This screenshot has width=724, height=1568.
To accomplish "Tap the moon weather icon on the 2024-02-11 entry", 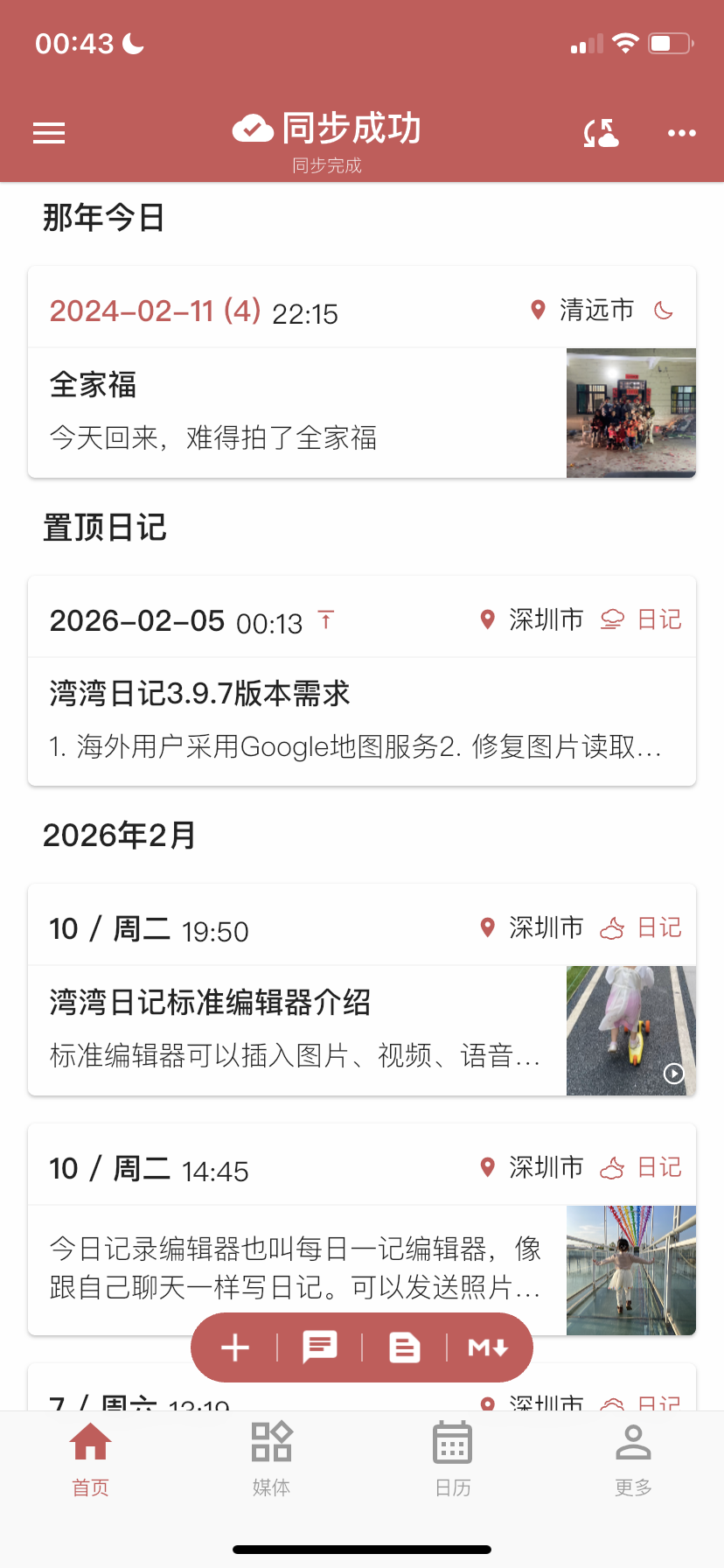I will point(662,310).
